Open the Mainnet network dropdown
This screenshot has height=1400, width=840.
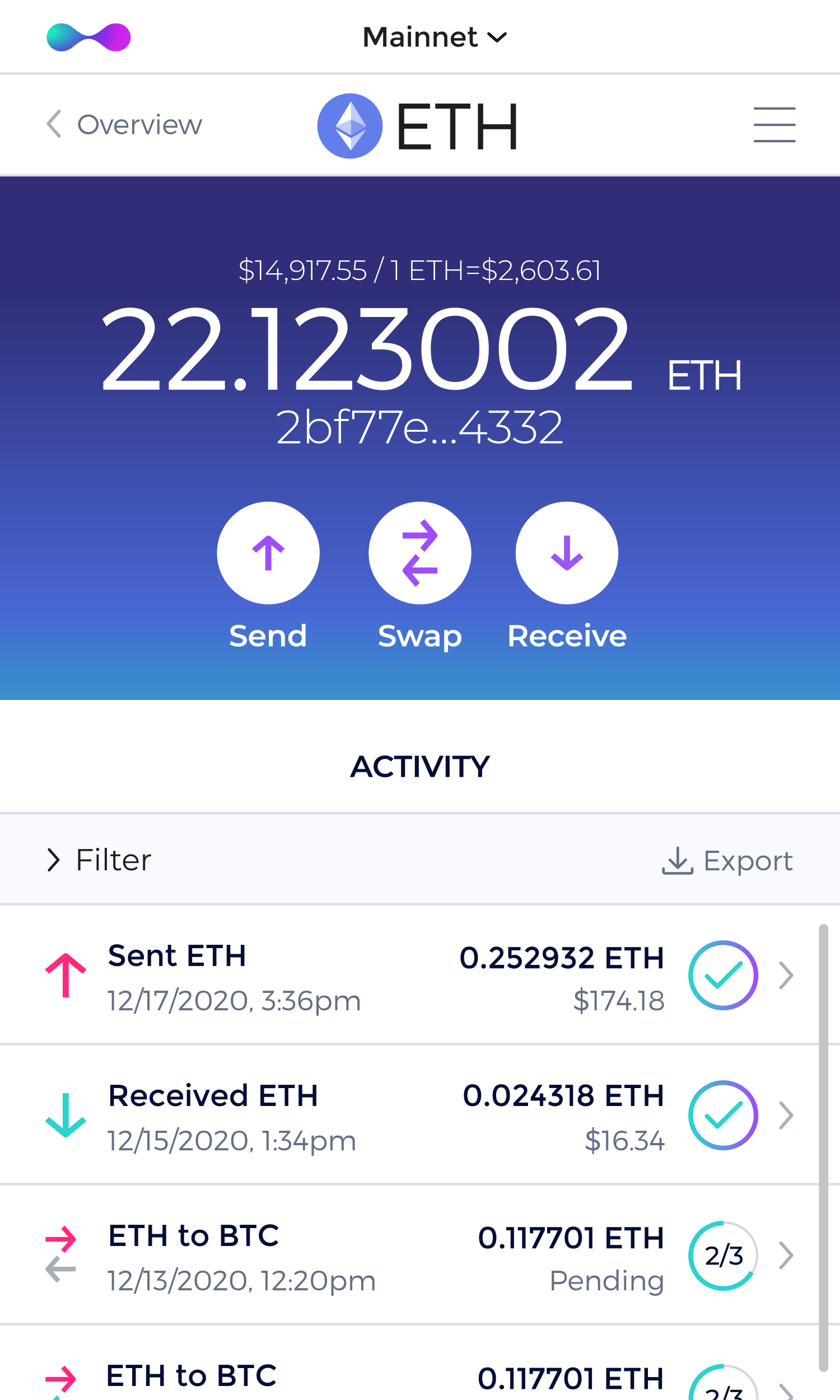434,38
